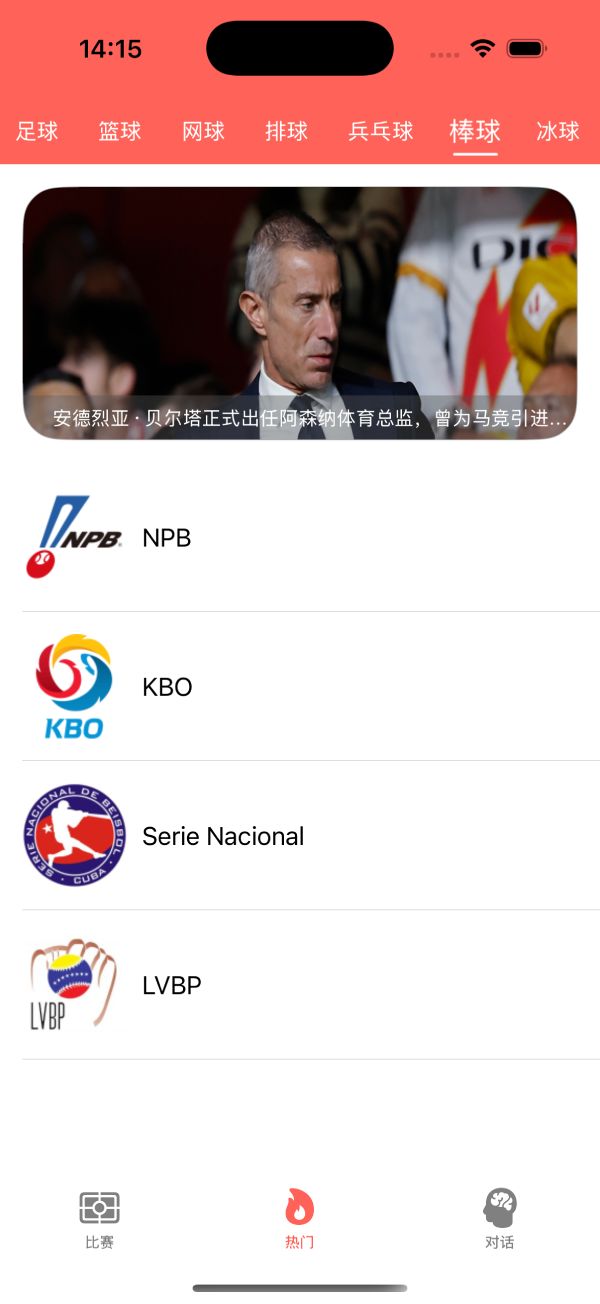Tap the 热门 bottom tab
The width and height of the screenshot is (600, 1304).
[300, 1220]
